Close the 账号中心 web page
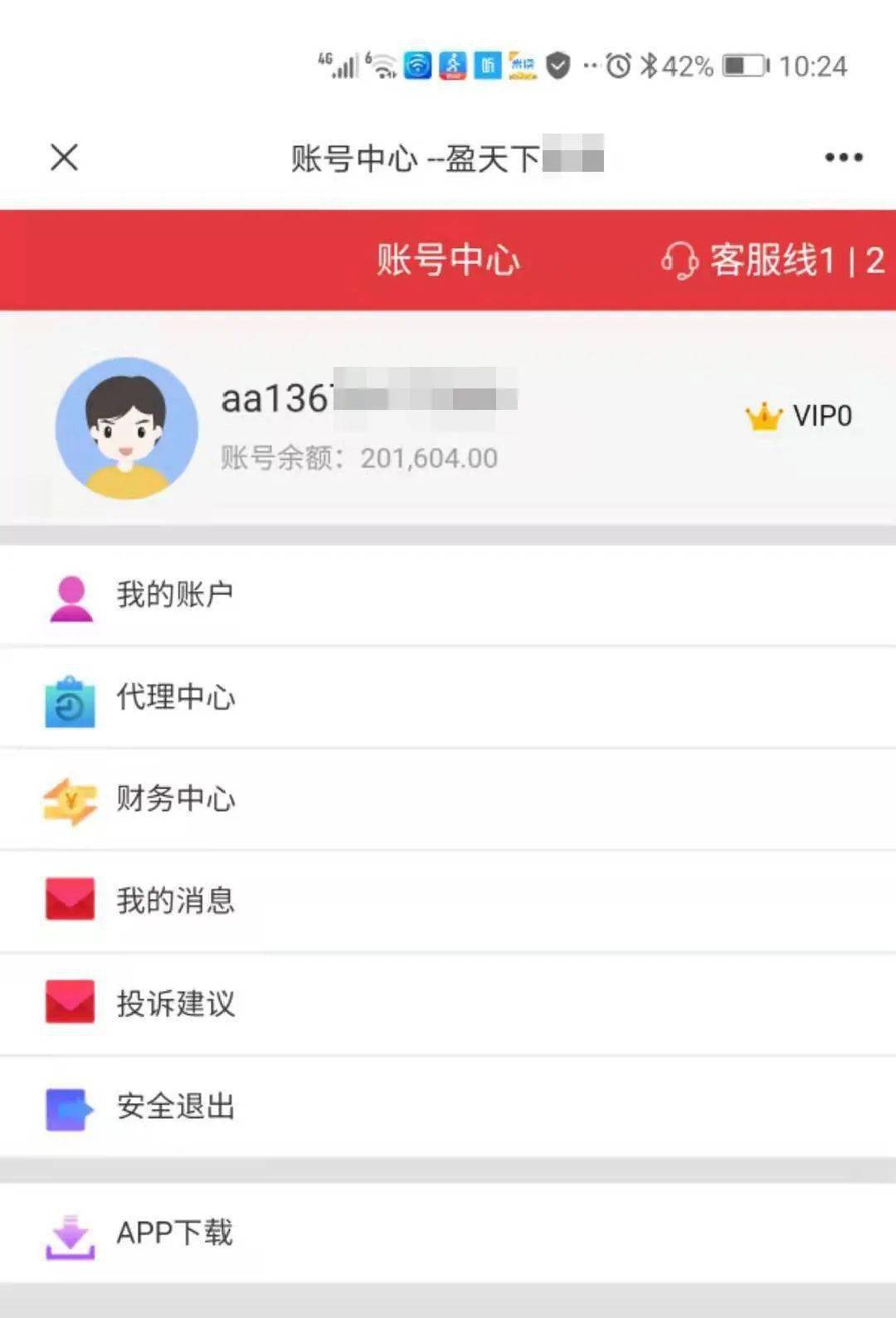This screenshot has width=896, height=1318. [64, 157]
